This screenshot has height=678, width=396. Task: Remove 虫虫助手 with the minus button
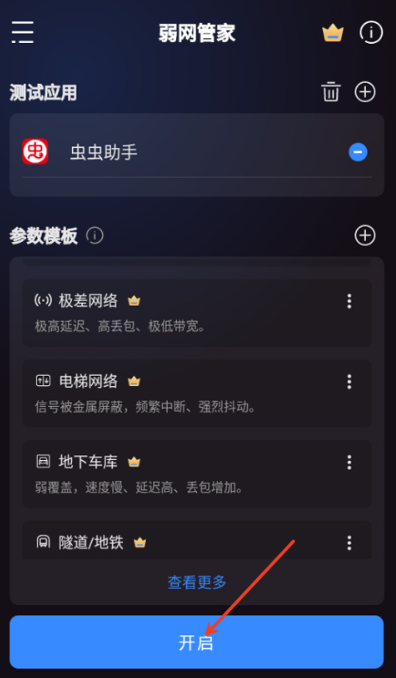tap(358, 152)
